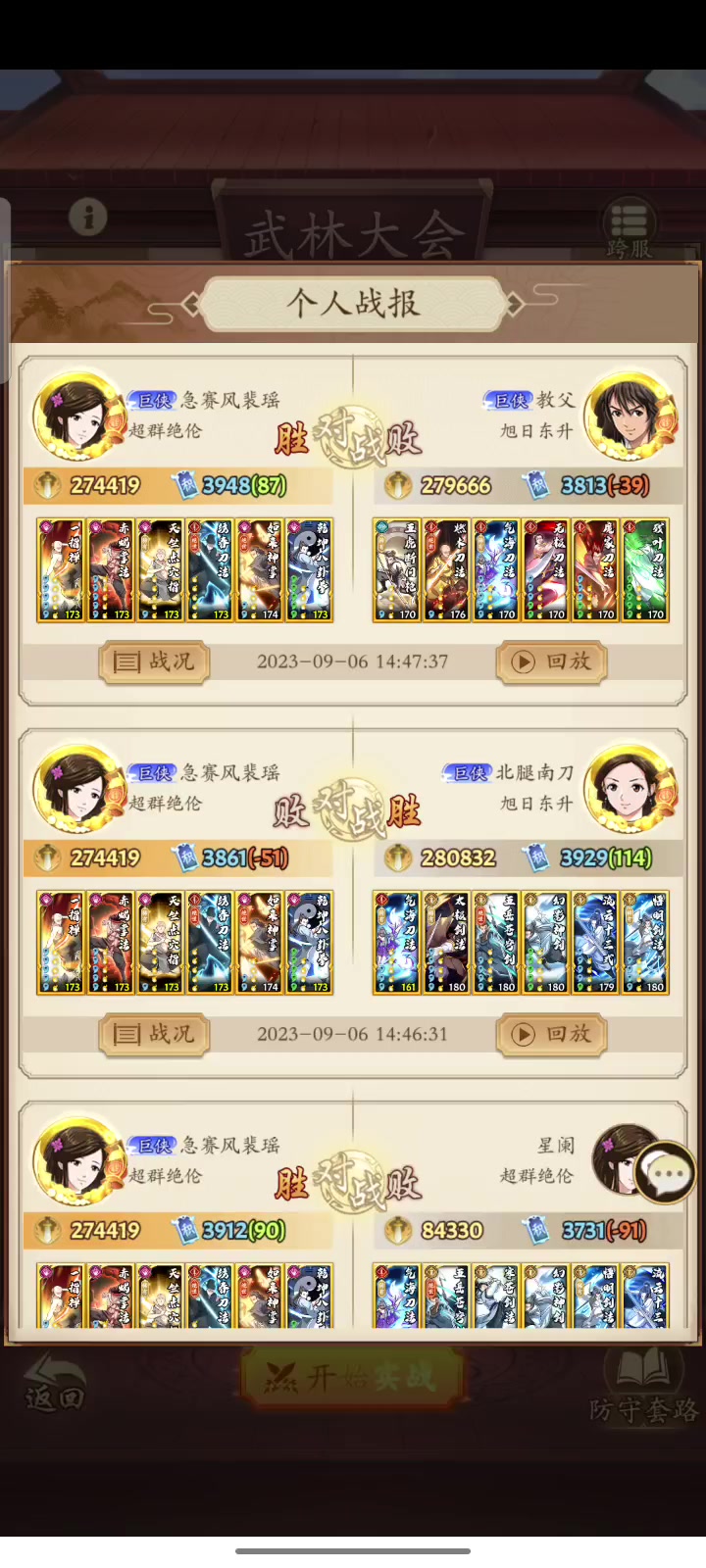Open 战况 for the 14:46:31 battle
Image resolution: width=706 pixels, height=1568 pixels.
pos(154,1035)
